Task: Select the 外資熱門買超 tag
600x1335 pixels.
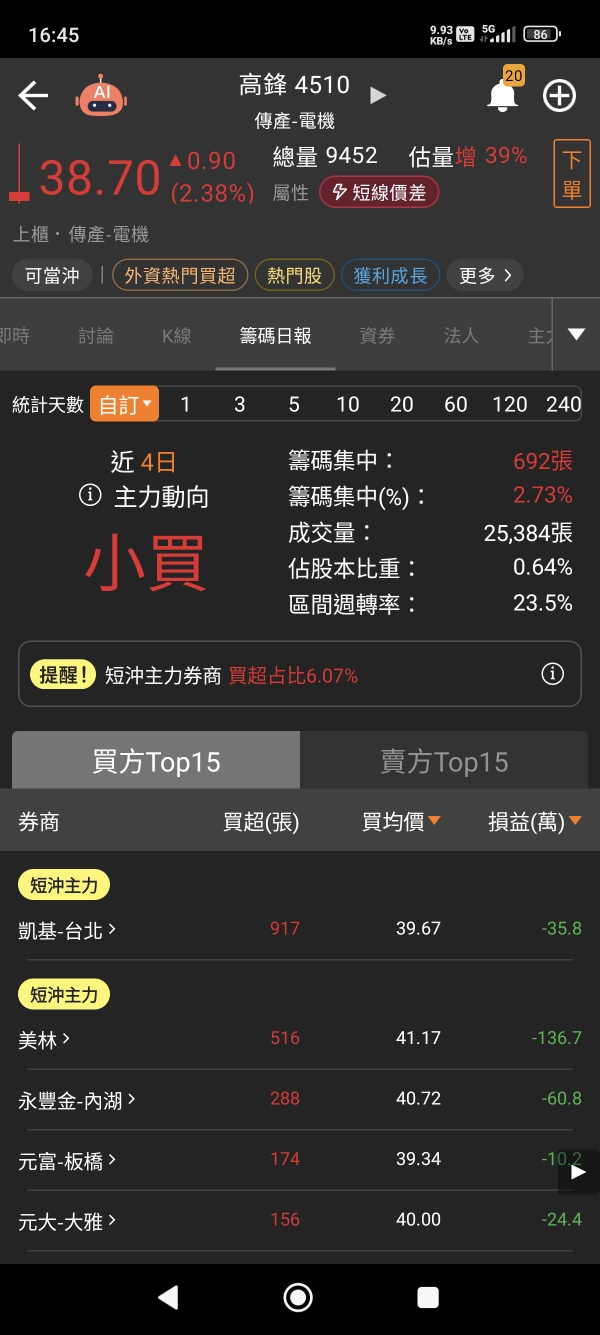Action: click(180, 275)
